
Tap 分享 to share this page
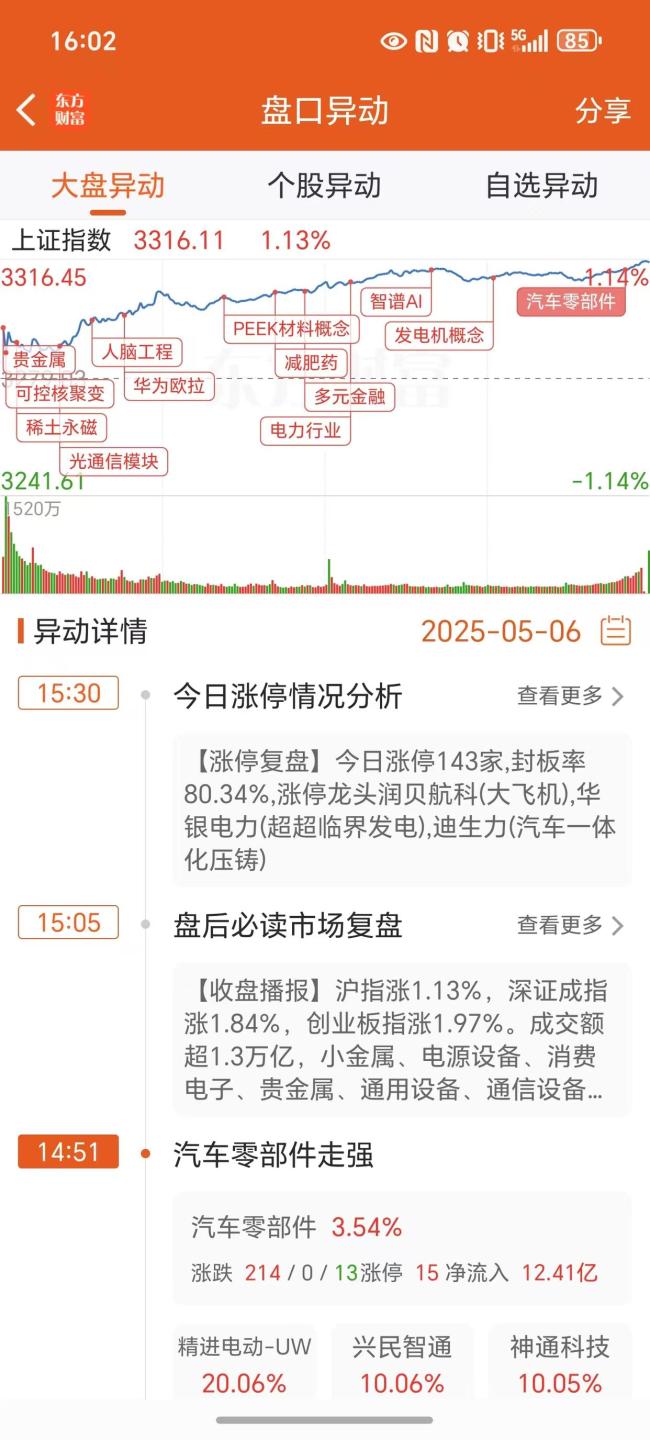coord(602,110)
